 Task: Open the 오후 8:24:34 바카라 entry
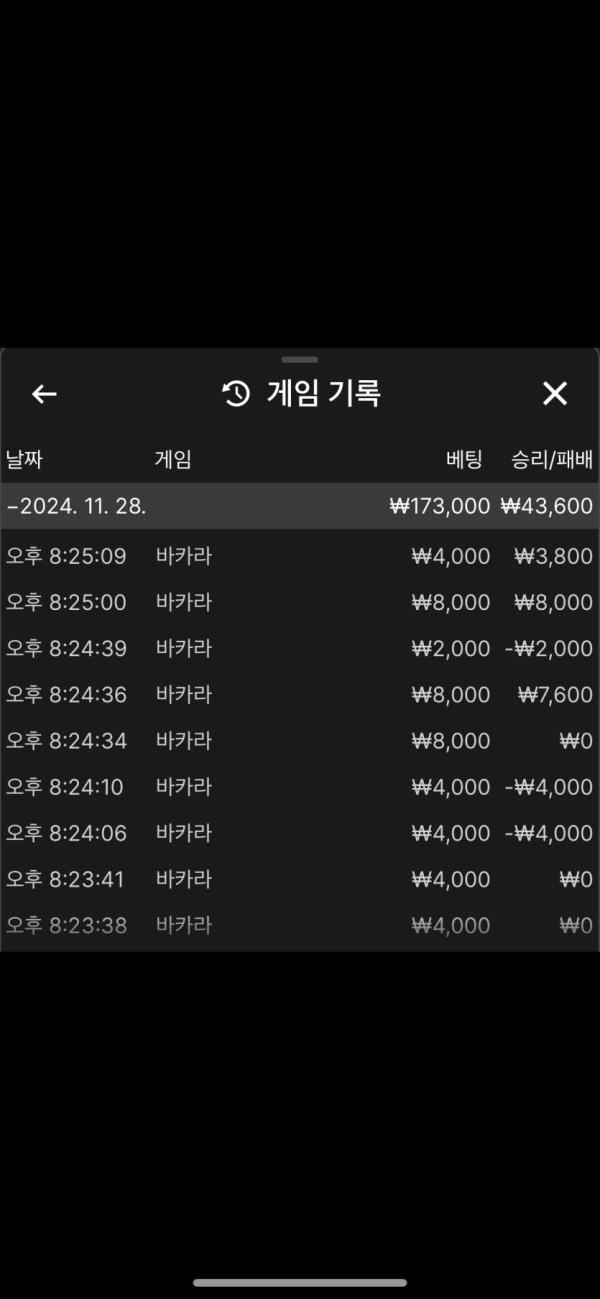pos(300,741)
